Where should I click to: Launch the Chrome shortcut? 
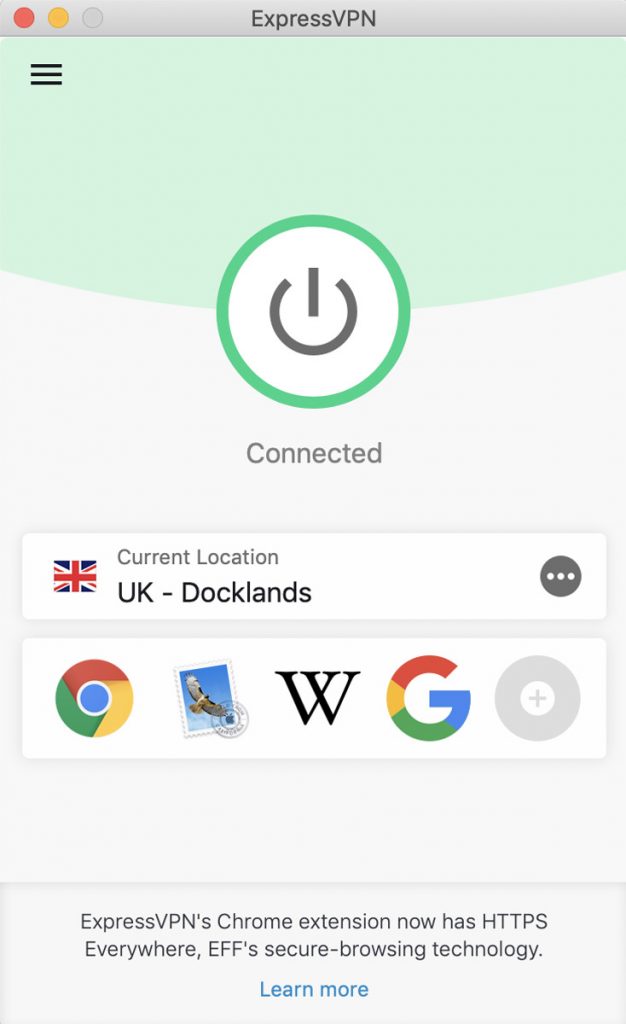click(95, 698)
